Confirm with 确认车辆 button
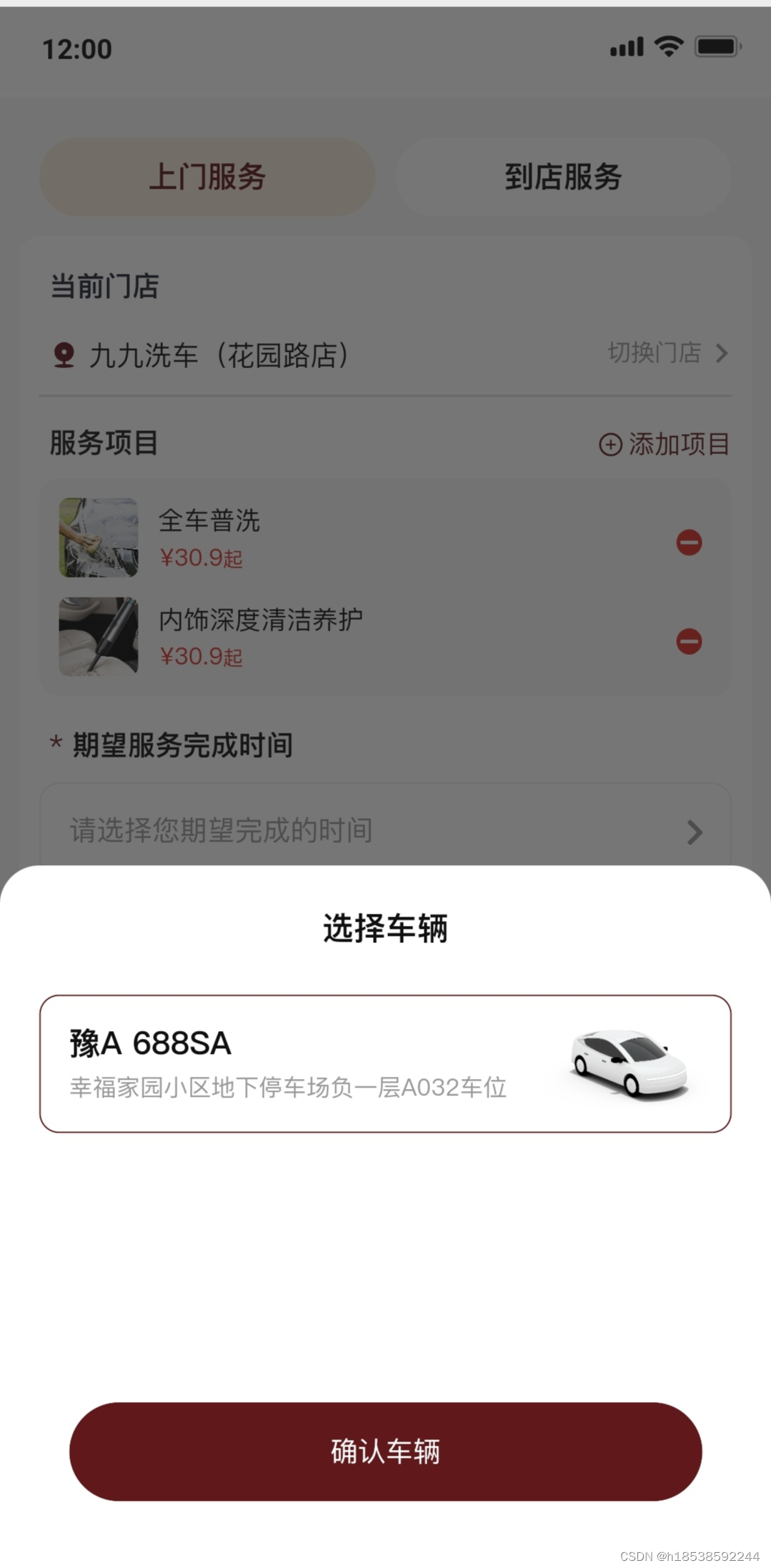Viewport: 771px width, 1568px height. click(x=385, y=1451)
